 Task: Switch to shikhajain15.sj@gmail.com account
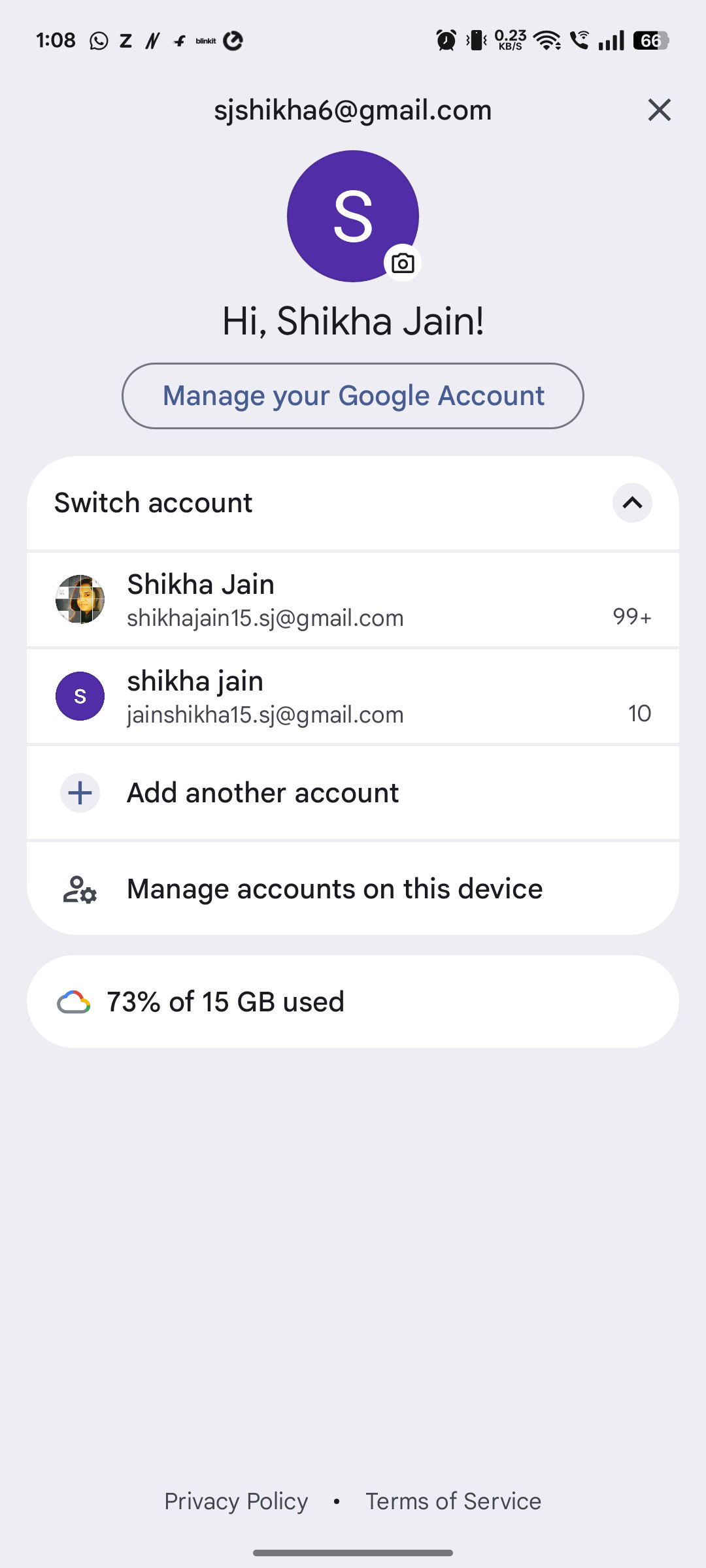(353, 600)
